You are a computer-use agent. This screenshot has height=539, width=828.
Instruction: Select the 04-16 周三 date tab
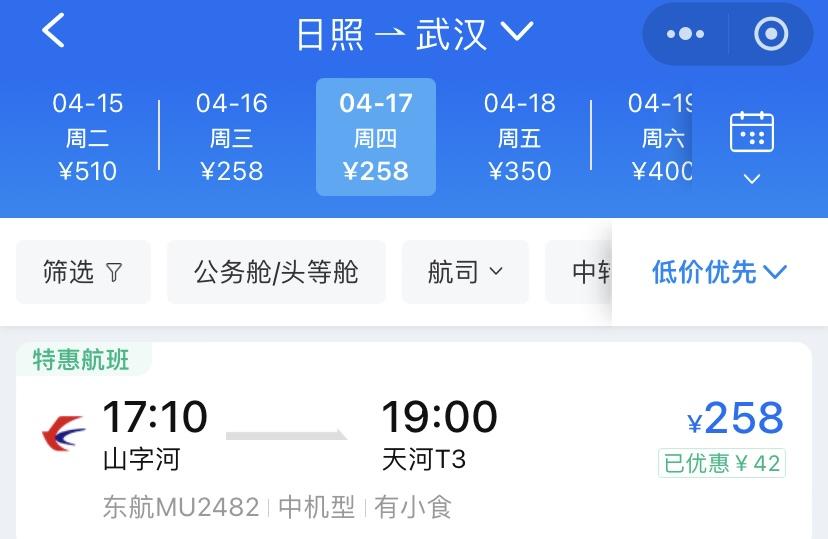tap(232, 137)
